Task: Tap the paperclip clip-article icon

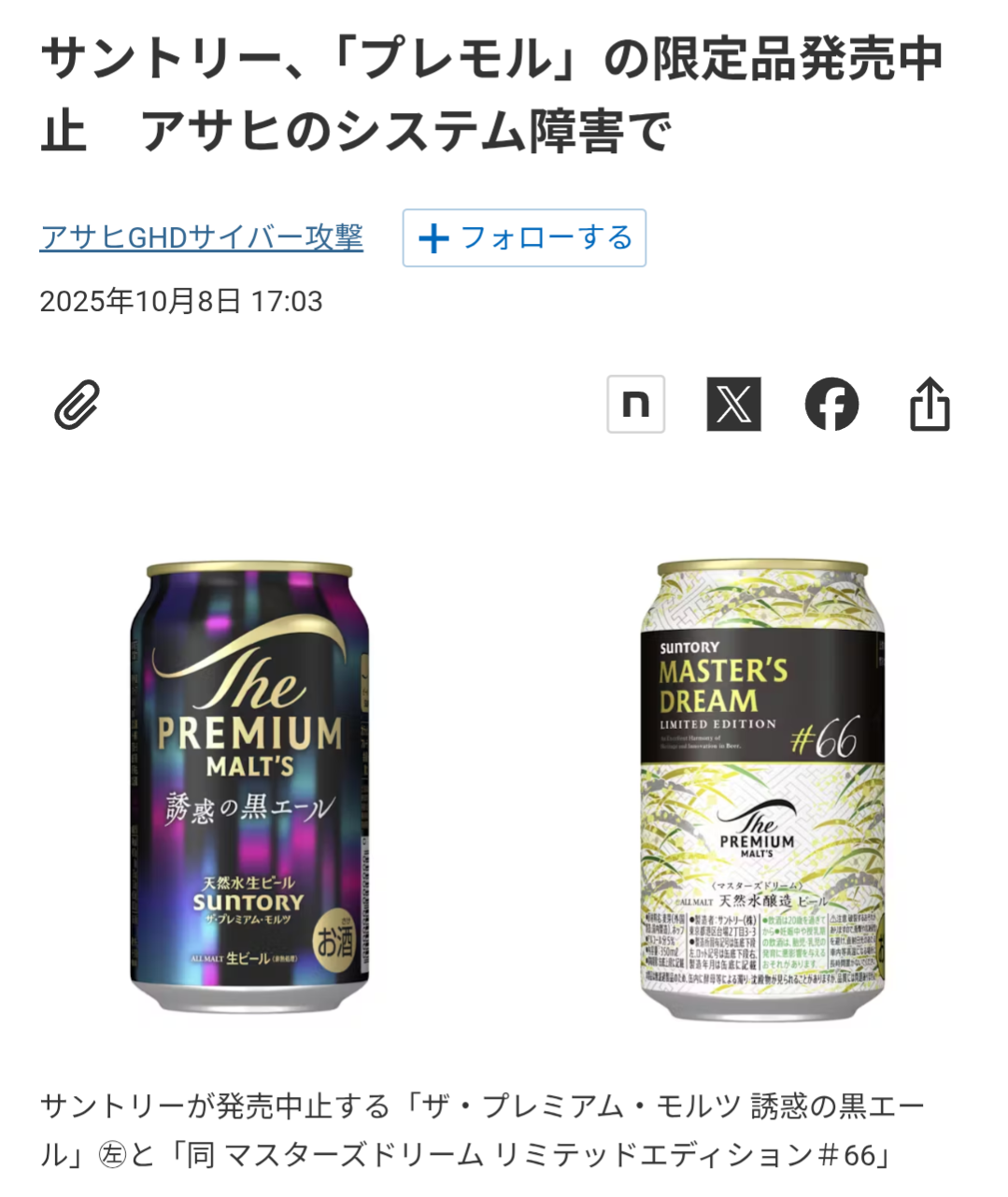Action: (77, 405)
